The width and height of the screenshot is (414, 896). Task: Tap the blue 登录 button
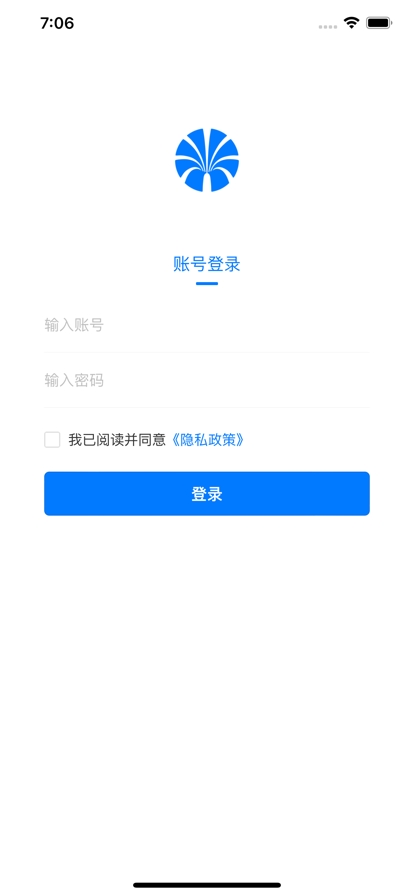(207, 494)
